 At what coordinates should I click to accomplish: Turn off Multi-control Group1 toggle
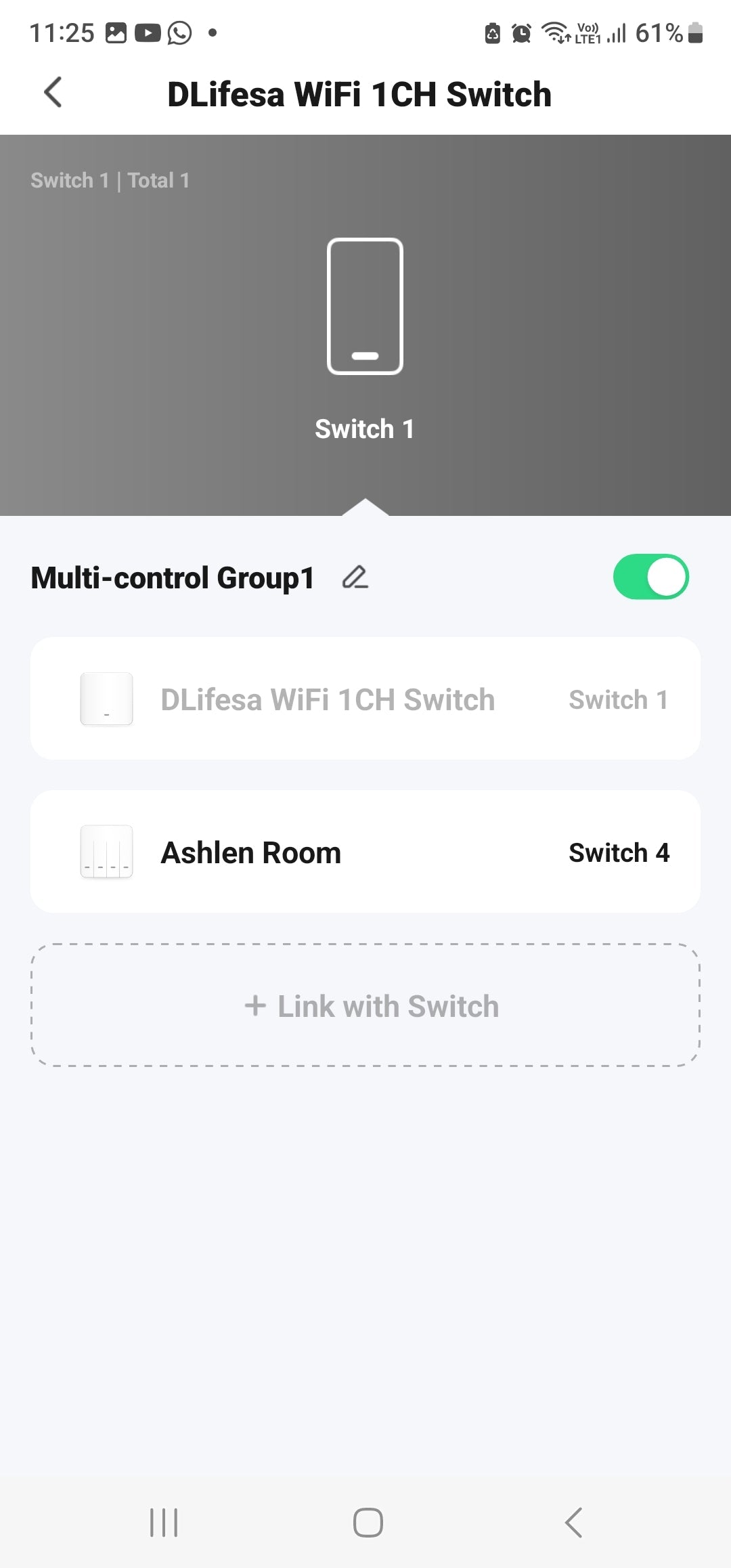(650, 577)
